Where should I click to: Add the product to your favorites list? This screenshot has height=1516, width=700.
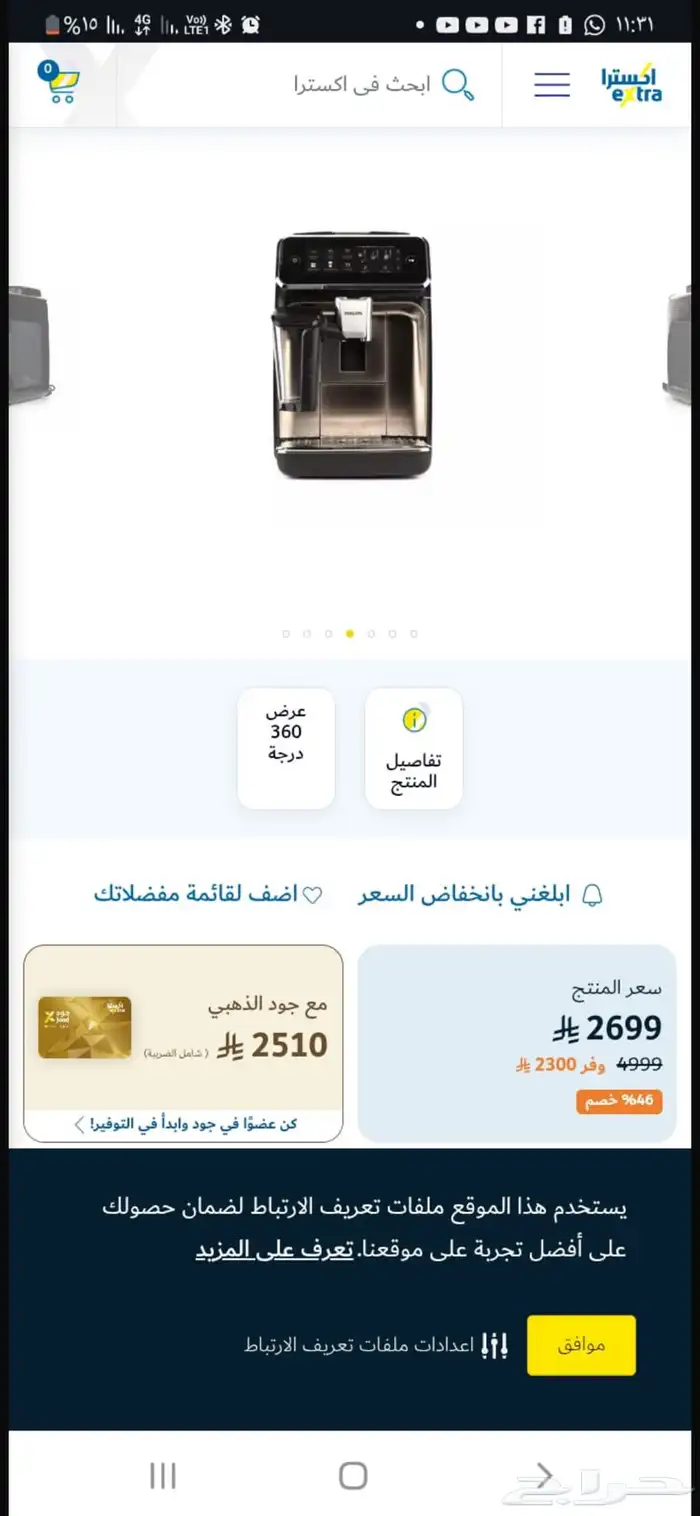209,894
